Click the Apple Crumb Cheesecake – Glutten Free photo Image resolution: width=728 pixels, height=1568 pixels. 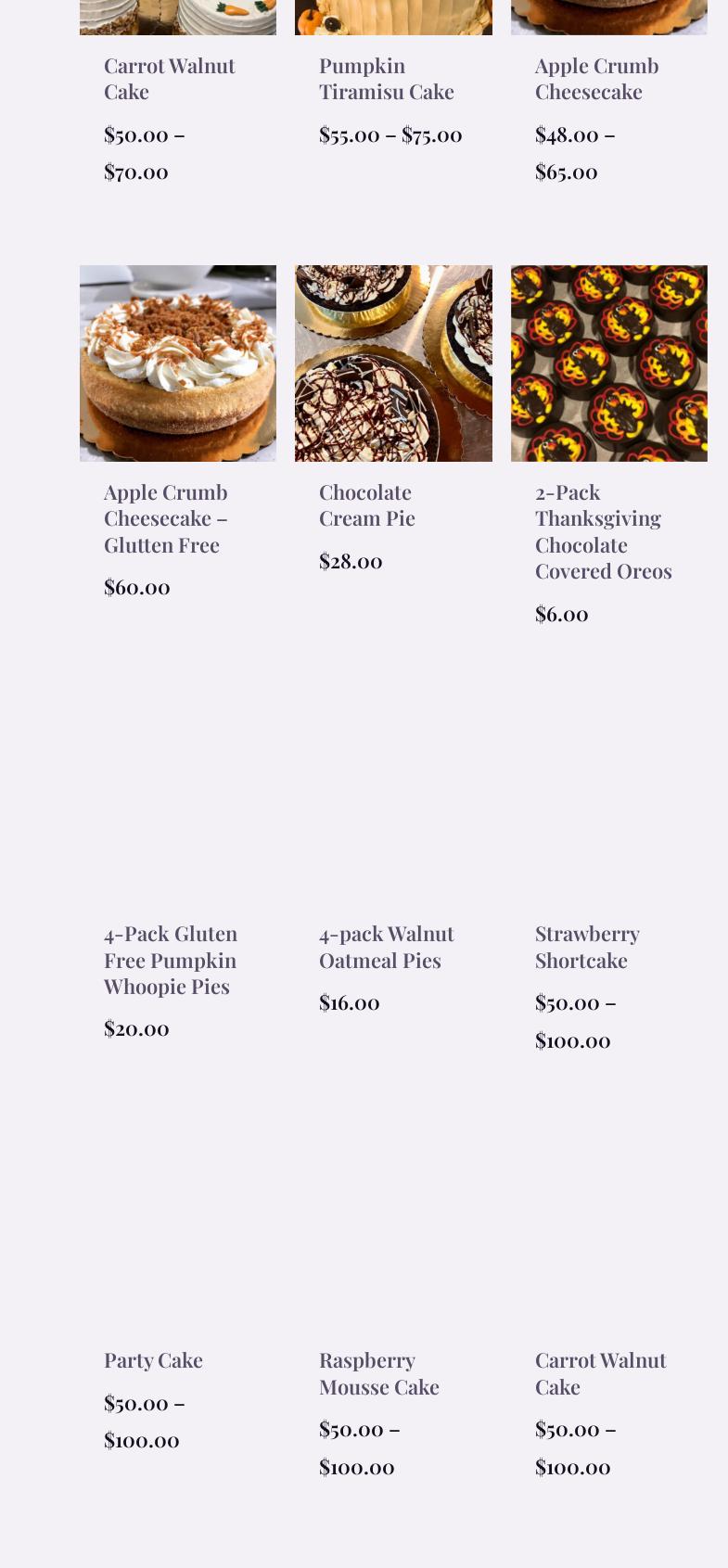tap(177, 363)
